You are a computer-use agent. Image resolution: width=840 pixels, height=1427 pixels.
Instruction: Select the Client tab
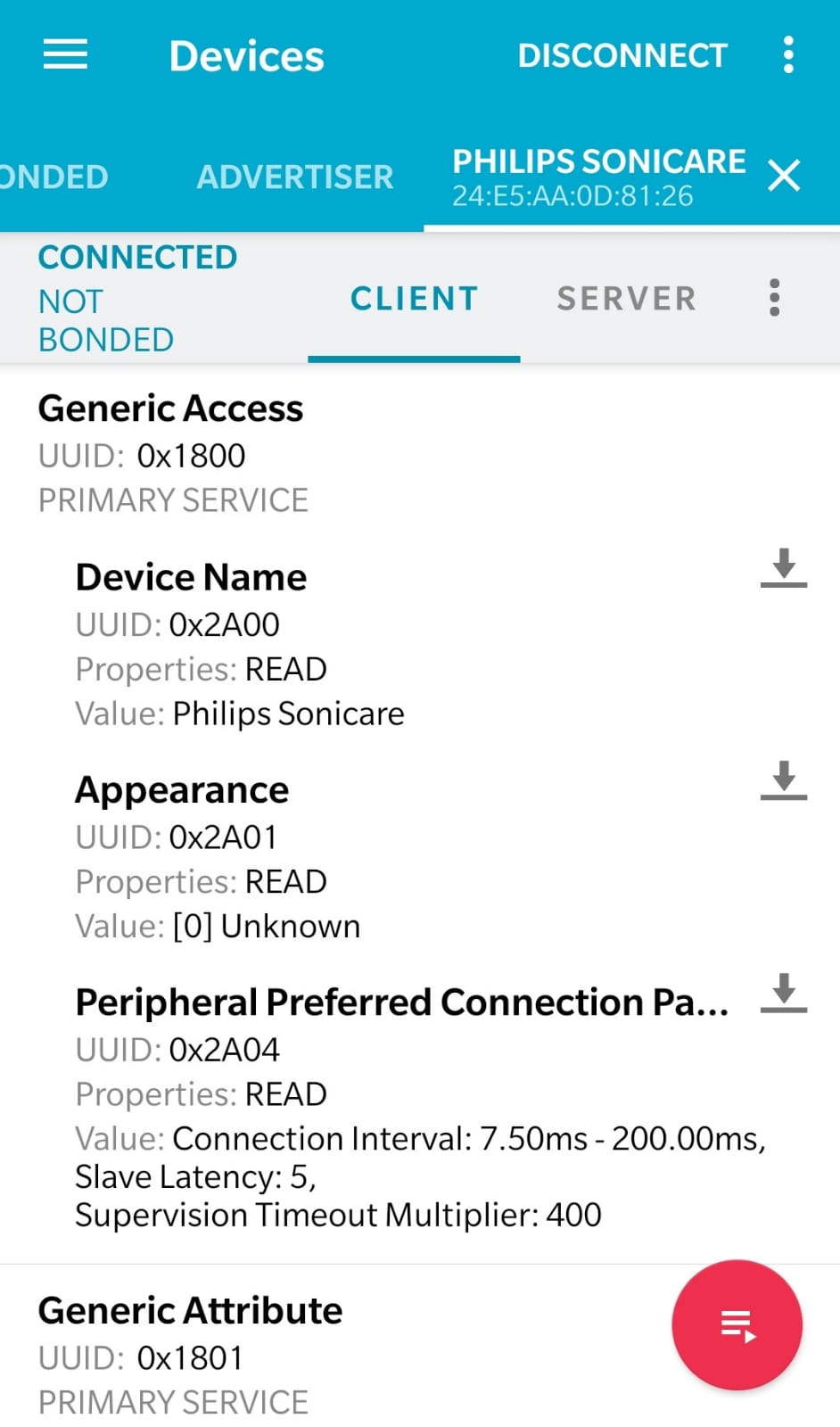[x=414, y=299]
